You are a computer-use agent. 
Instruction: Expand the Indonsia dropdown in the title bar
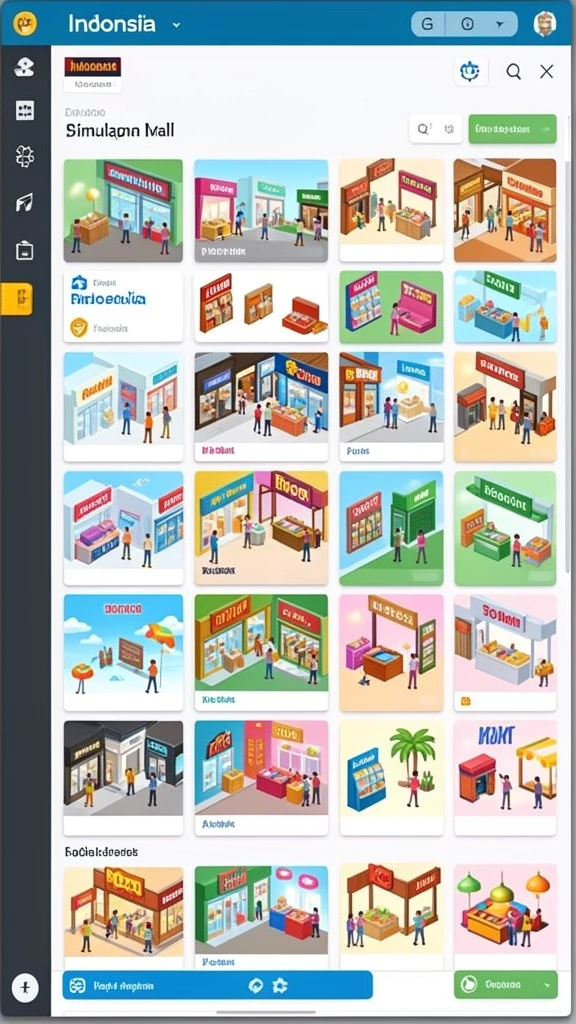(x=176, y=25)
